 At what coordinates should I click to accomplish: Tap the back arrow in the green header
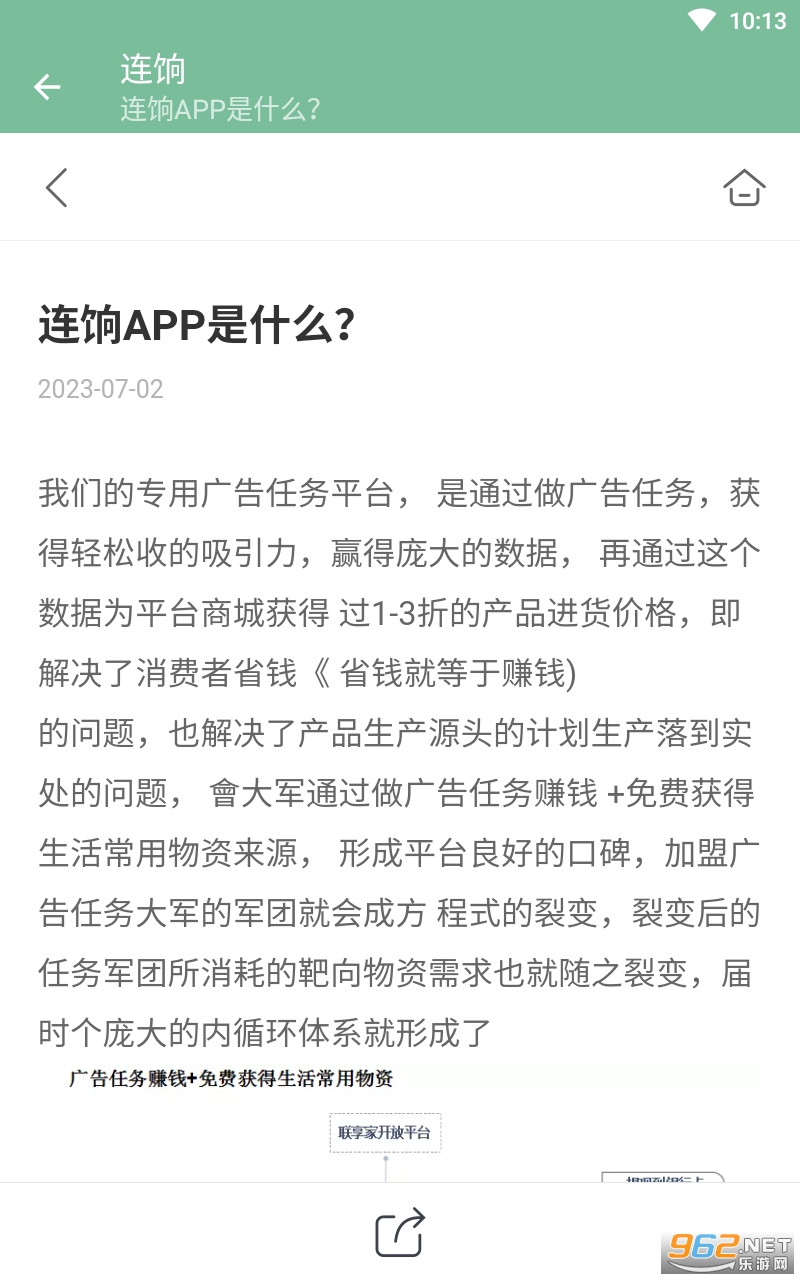click(47, 87)
